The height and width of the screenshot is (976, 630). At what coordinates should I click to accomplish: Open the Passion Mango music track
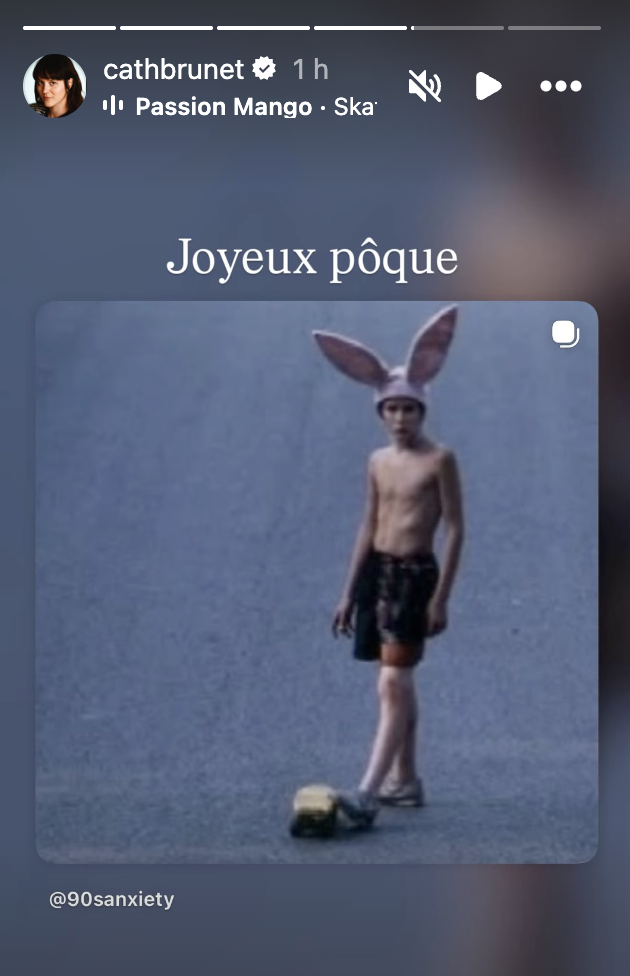point(224,106)
